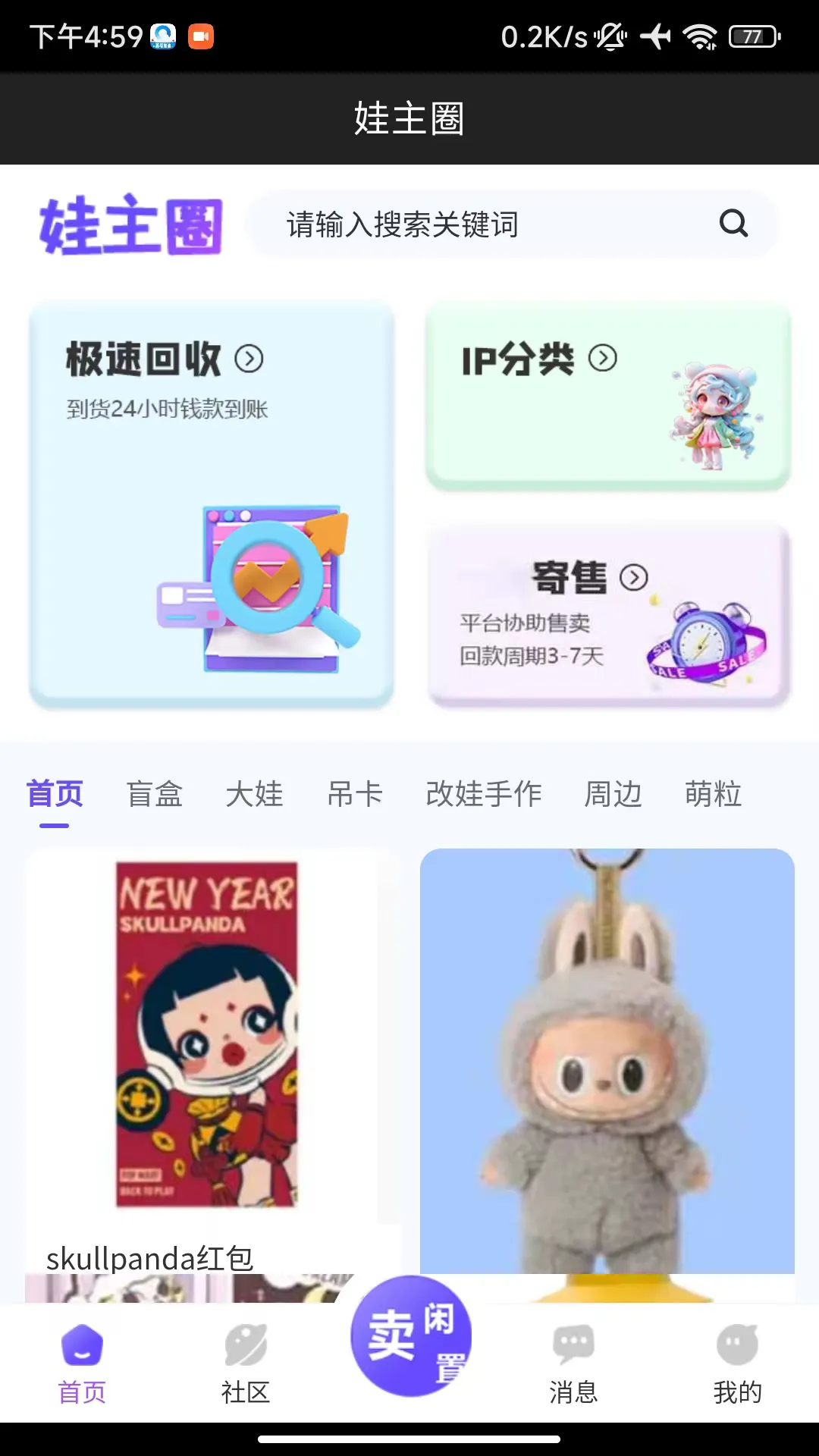The image size is (819, 1456).
Task: Switch to the 盲盒 tab
Action: click(x=156, y=794)
